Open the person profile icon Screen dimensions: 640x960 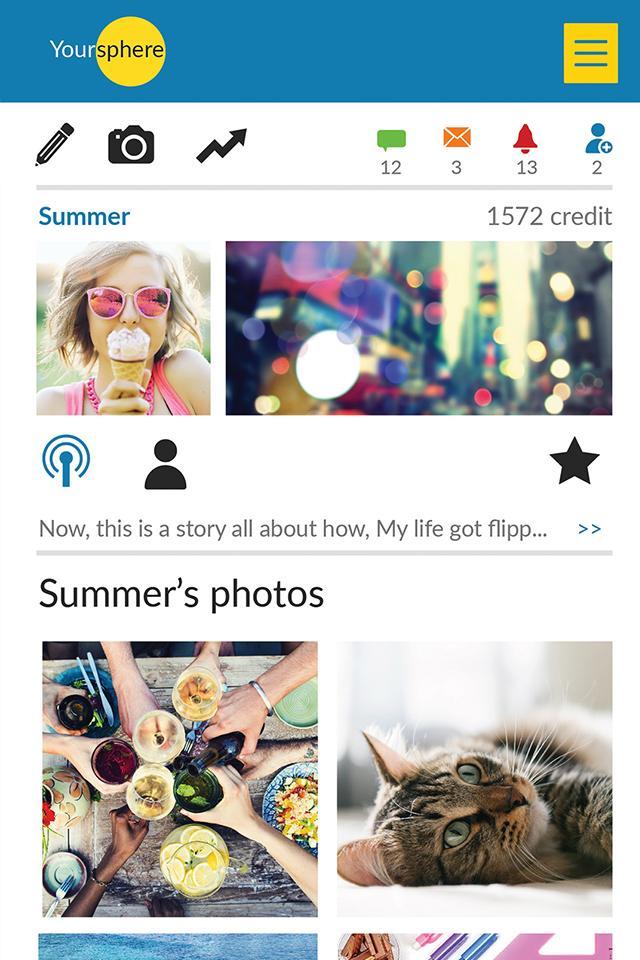(165, 464)
